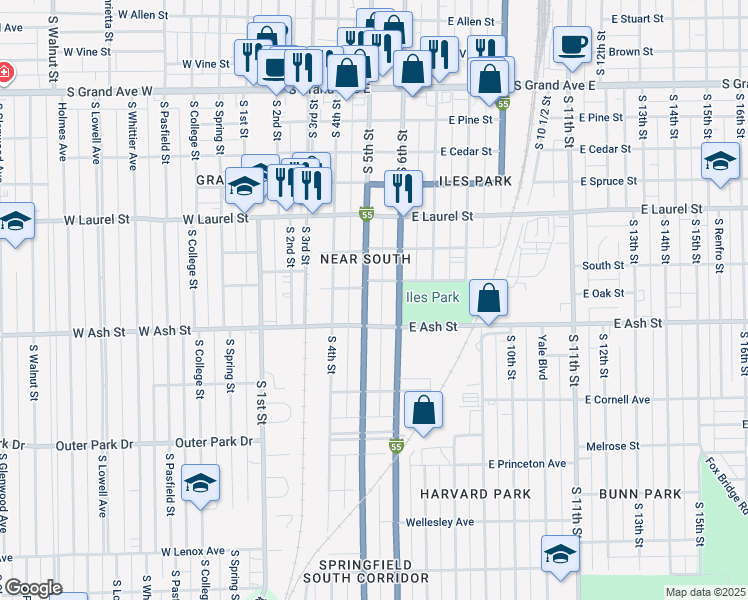The width and height of the screenshot is (748, 600).
Task: Open the shopping marker near E Cornell Ave
Action: [423, 410]
